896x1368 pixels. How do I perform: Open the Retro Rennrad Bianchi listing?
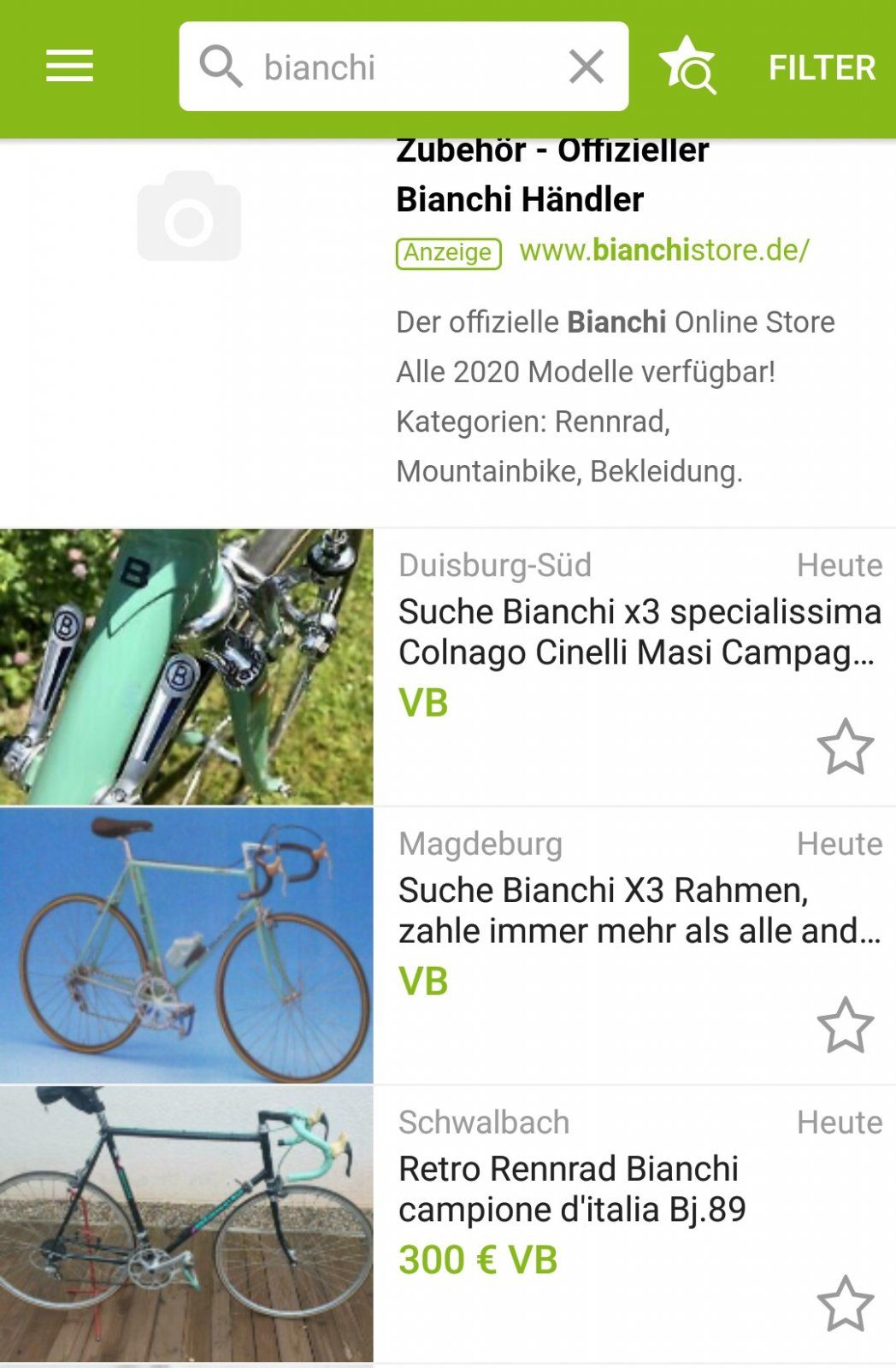point(572,1189)
